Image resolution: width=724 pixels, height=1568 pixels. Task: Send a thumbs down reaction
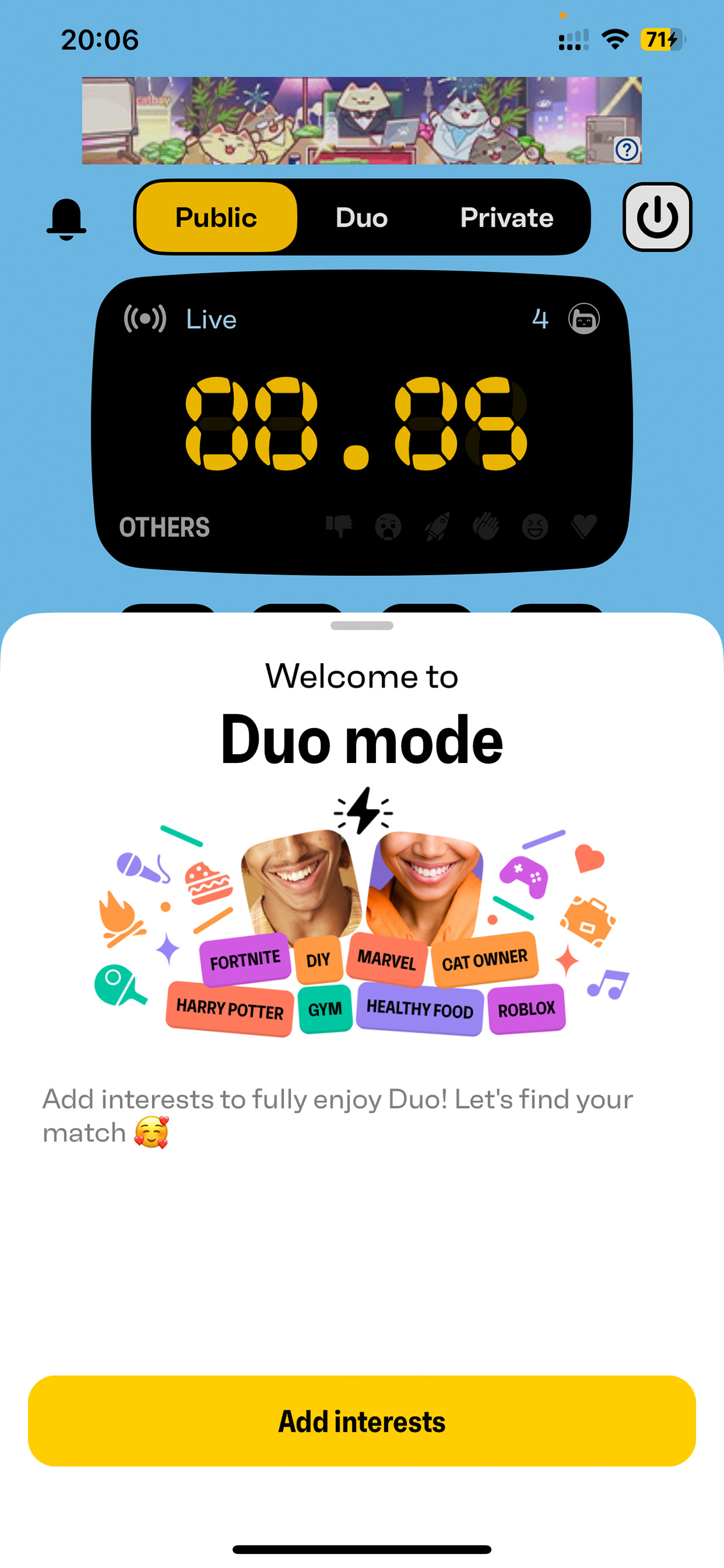(x=339, y=526)
